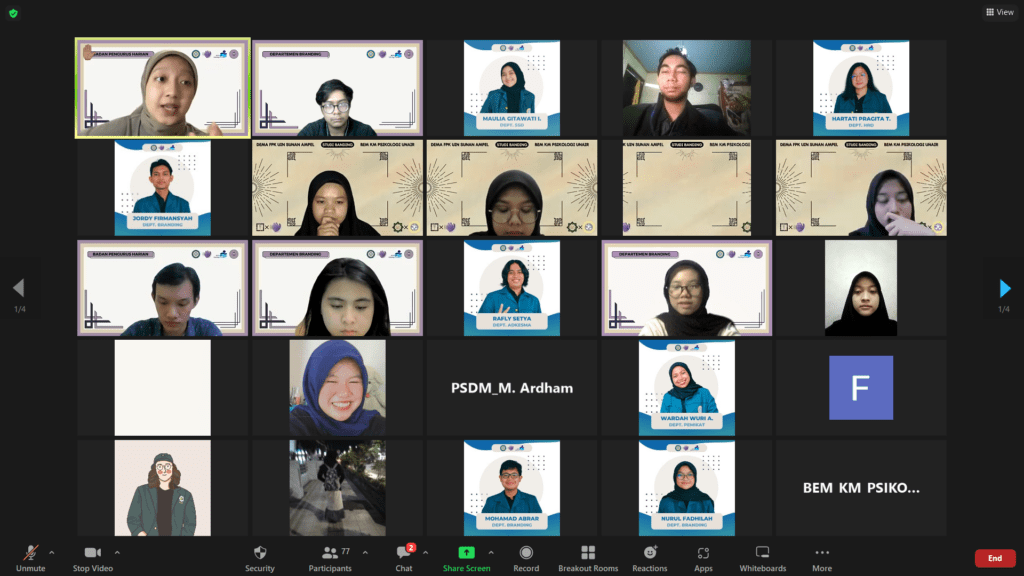The width and height of the screenshot is (1024, 576).
Task: Open the green encryption shield icon
Action: 13,13
